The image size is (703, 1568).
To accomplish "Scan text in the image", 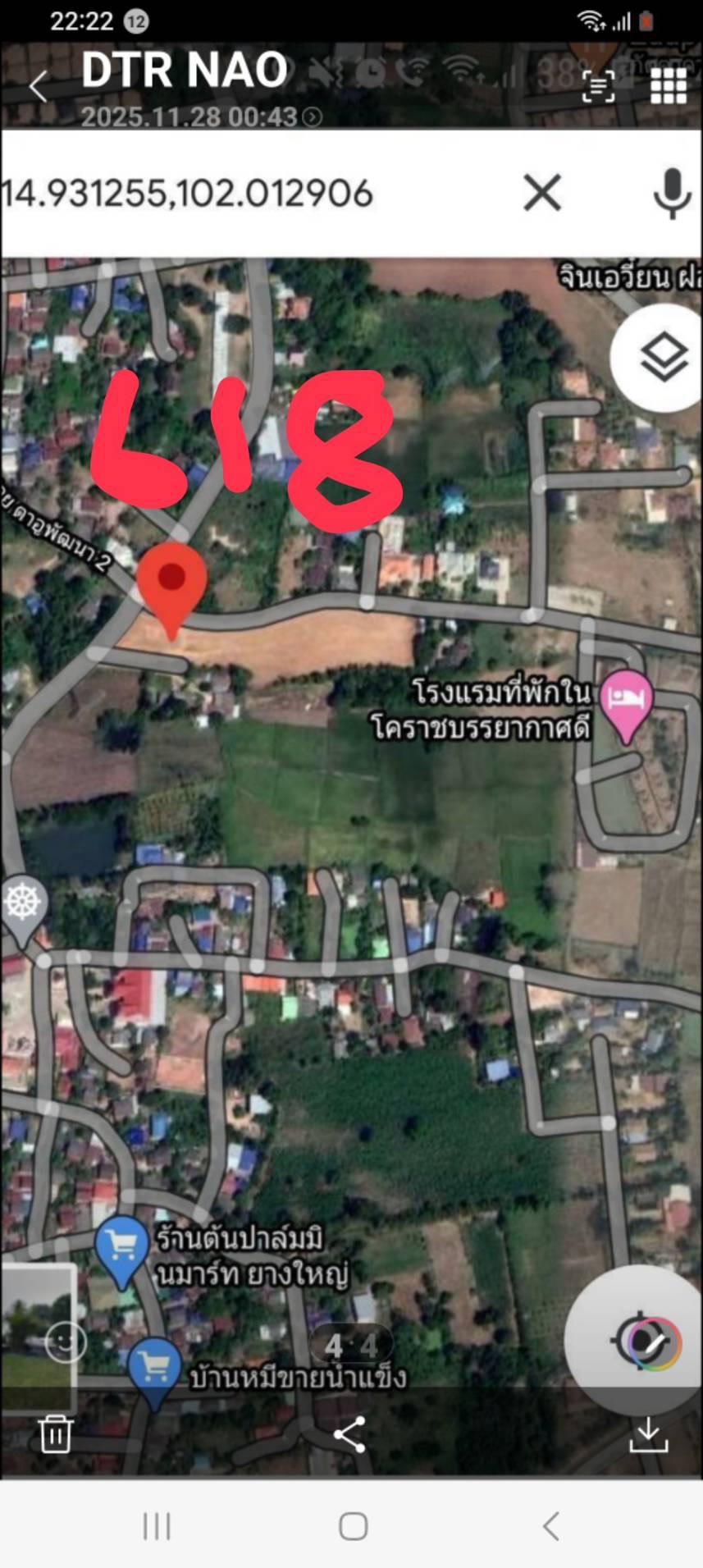I will [x=598, y=85].
